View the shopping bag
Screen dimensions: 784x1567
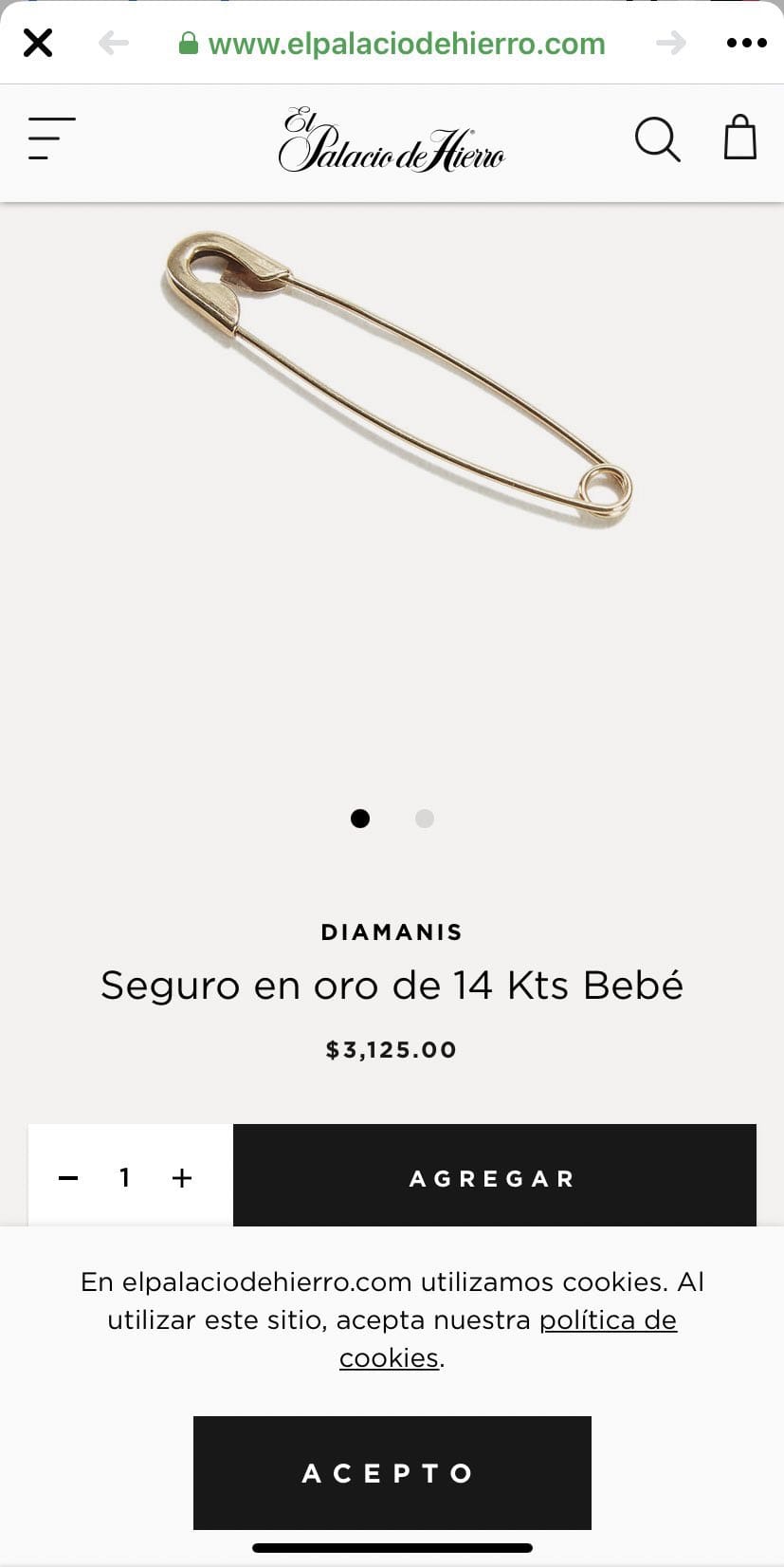tap(739, 138)
